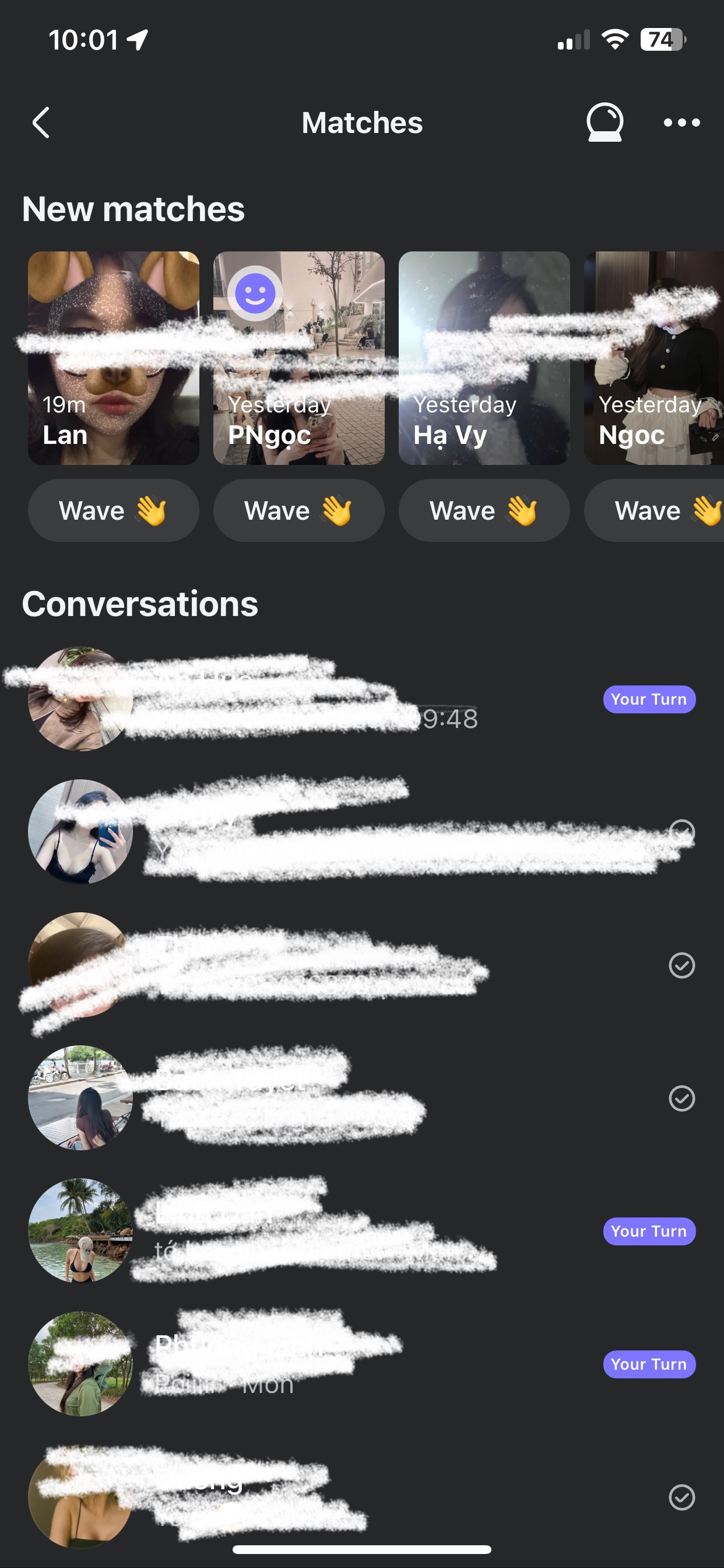
Task: Open Lan's new match card
Action: (113, 358)
